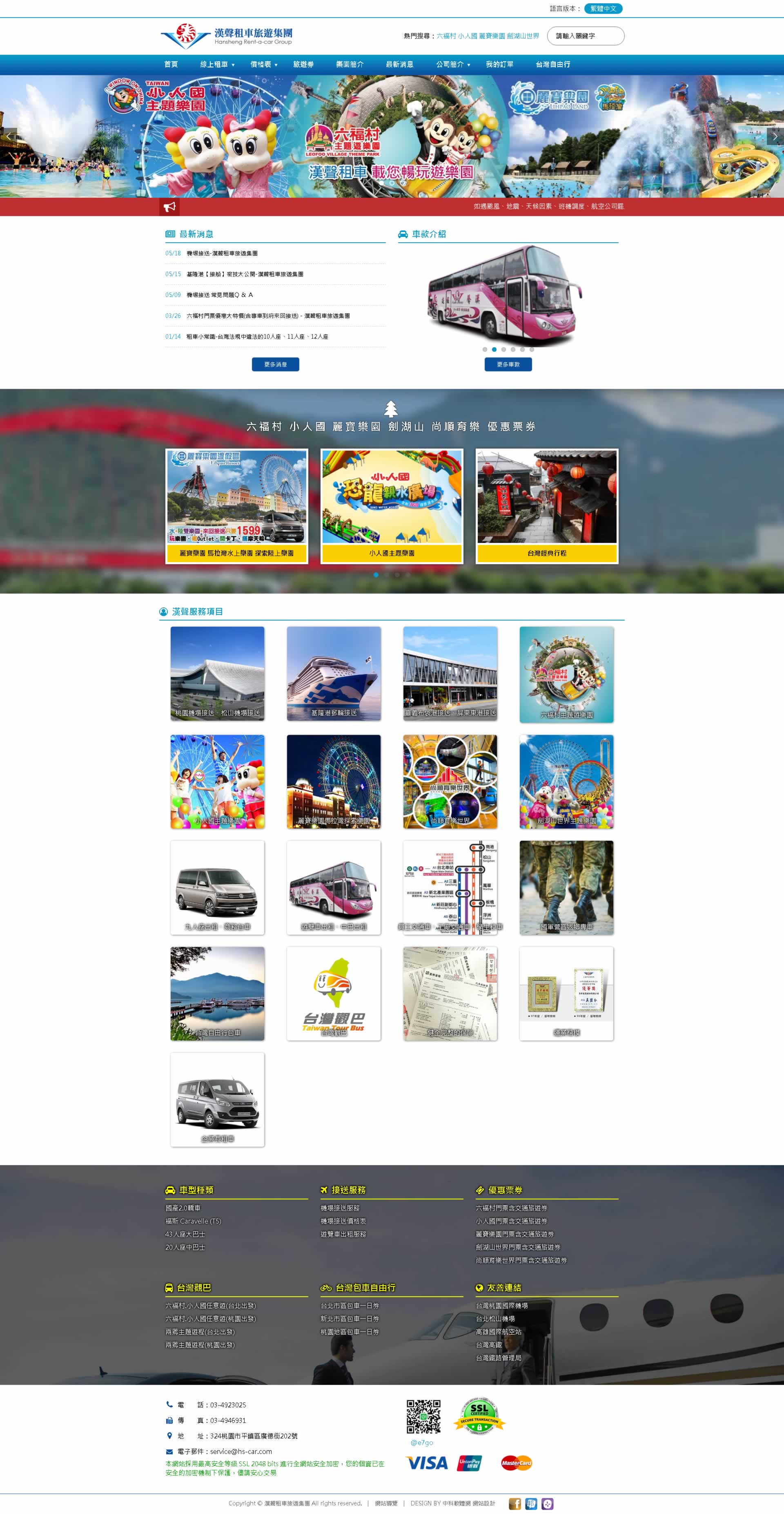
Task: Show the previous banner slide
Action: (x=9, y=136)
